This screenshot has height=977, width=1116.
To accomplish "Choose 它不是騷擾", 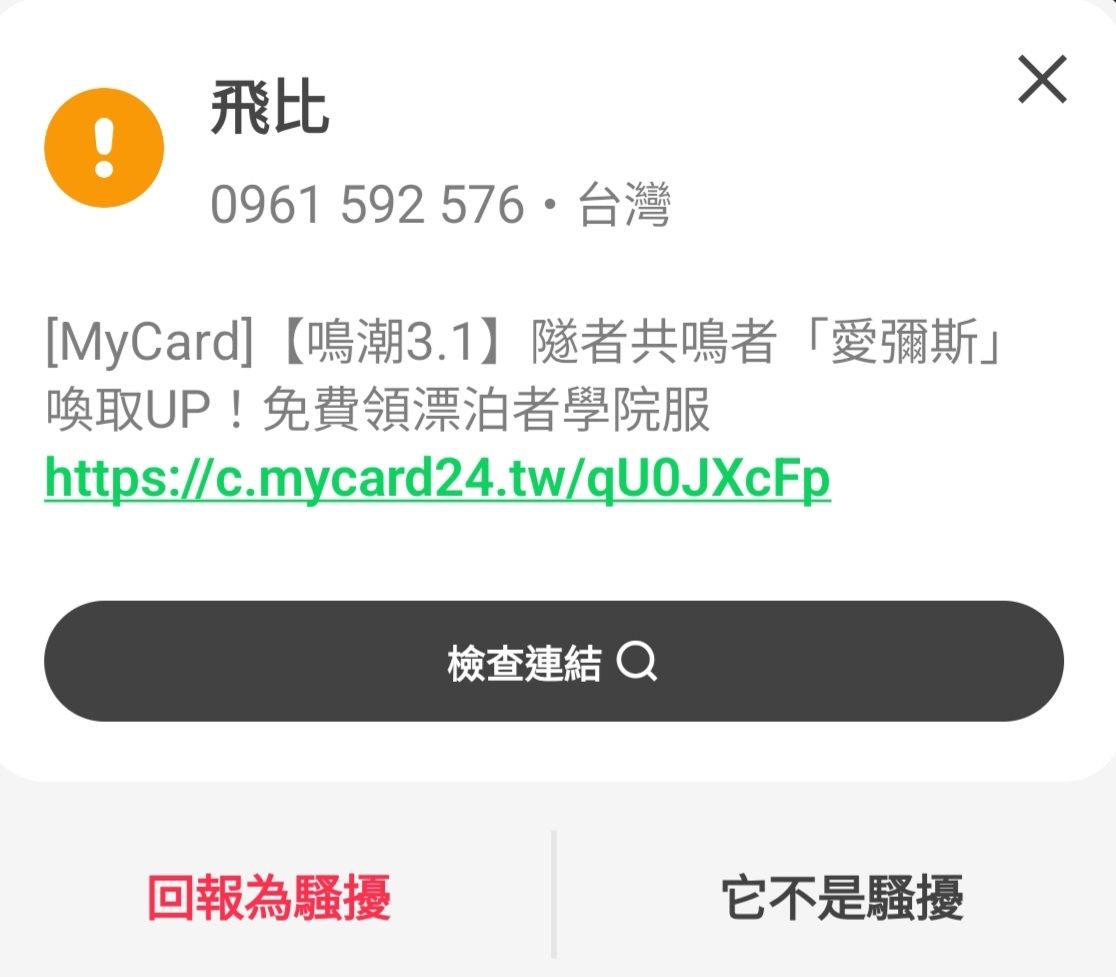I will tap(841, 897).
